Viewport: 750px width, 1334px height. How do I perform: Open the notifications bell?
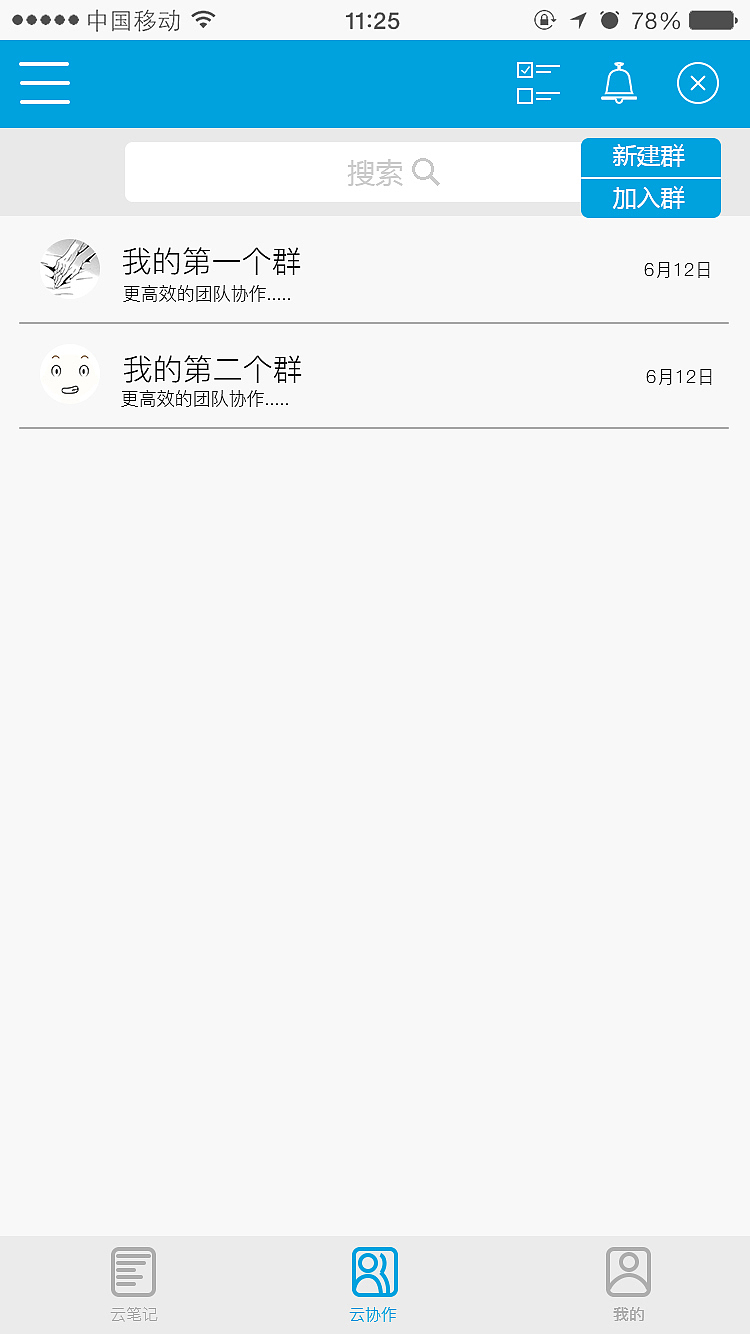coord(618,83)
